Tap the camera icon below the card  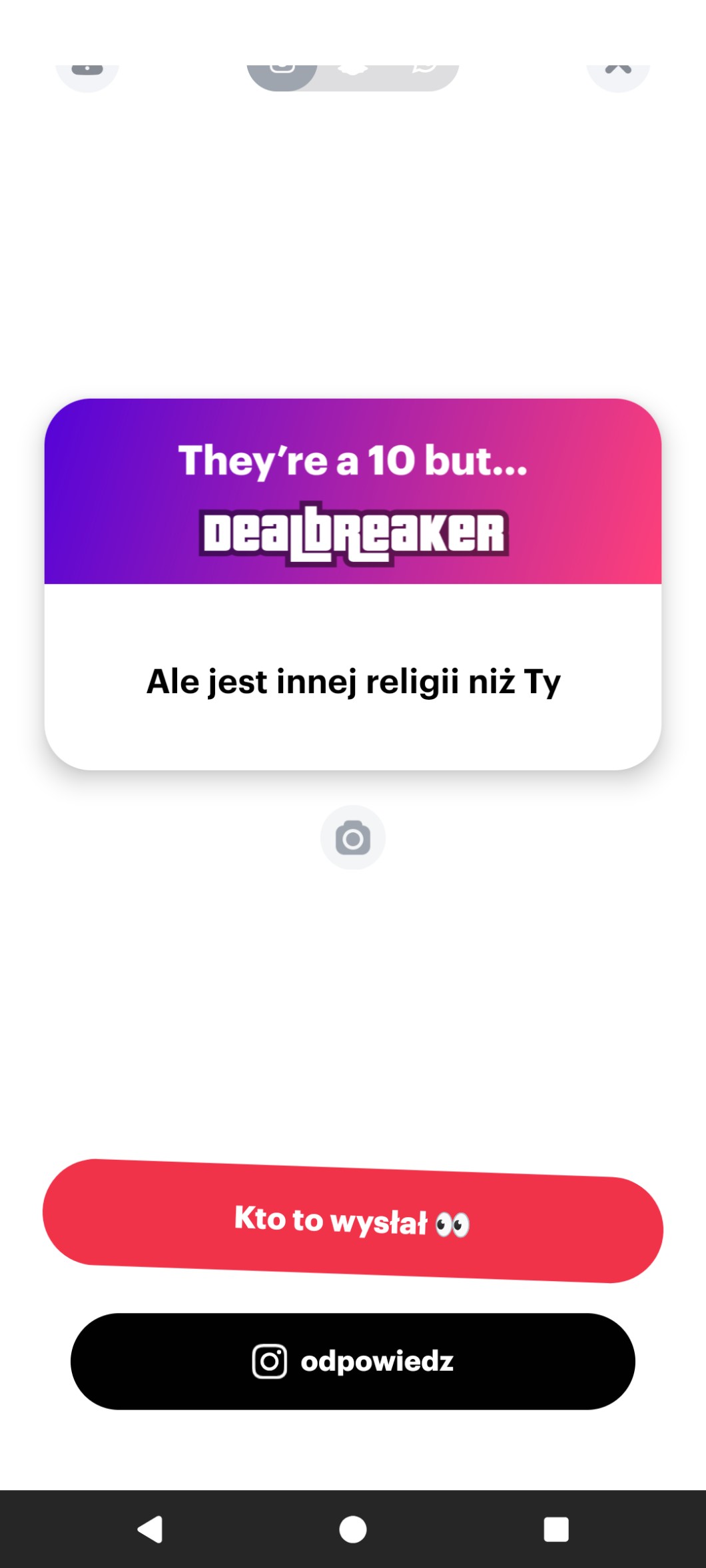pyautogui.click(x=352, y=838)
